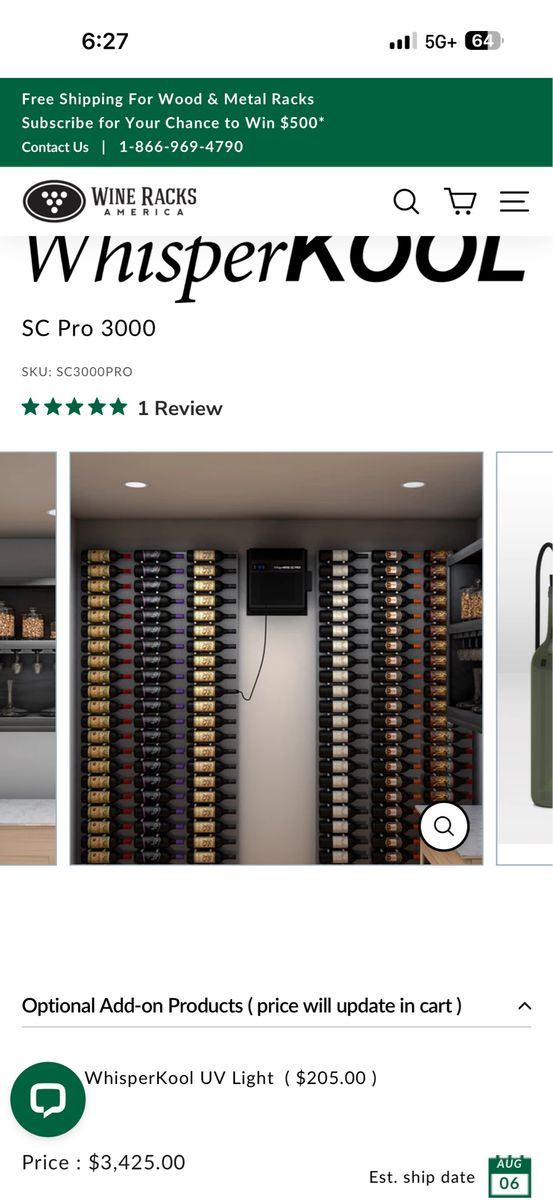Select the WhisperKool UV Light add-on
The height and width of the screenshot is (1200, 553).
[231, 1078]
